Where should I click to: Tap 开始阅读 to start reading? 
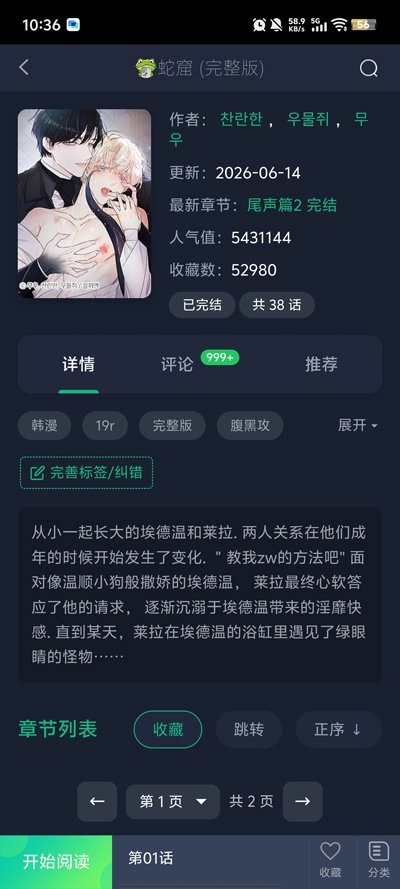pos(56,862)
